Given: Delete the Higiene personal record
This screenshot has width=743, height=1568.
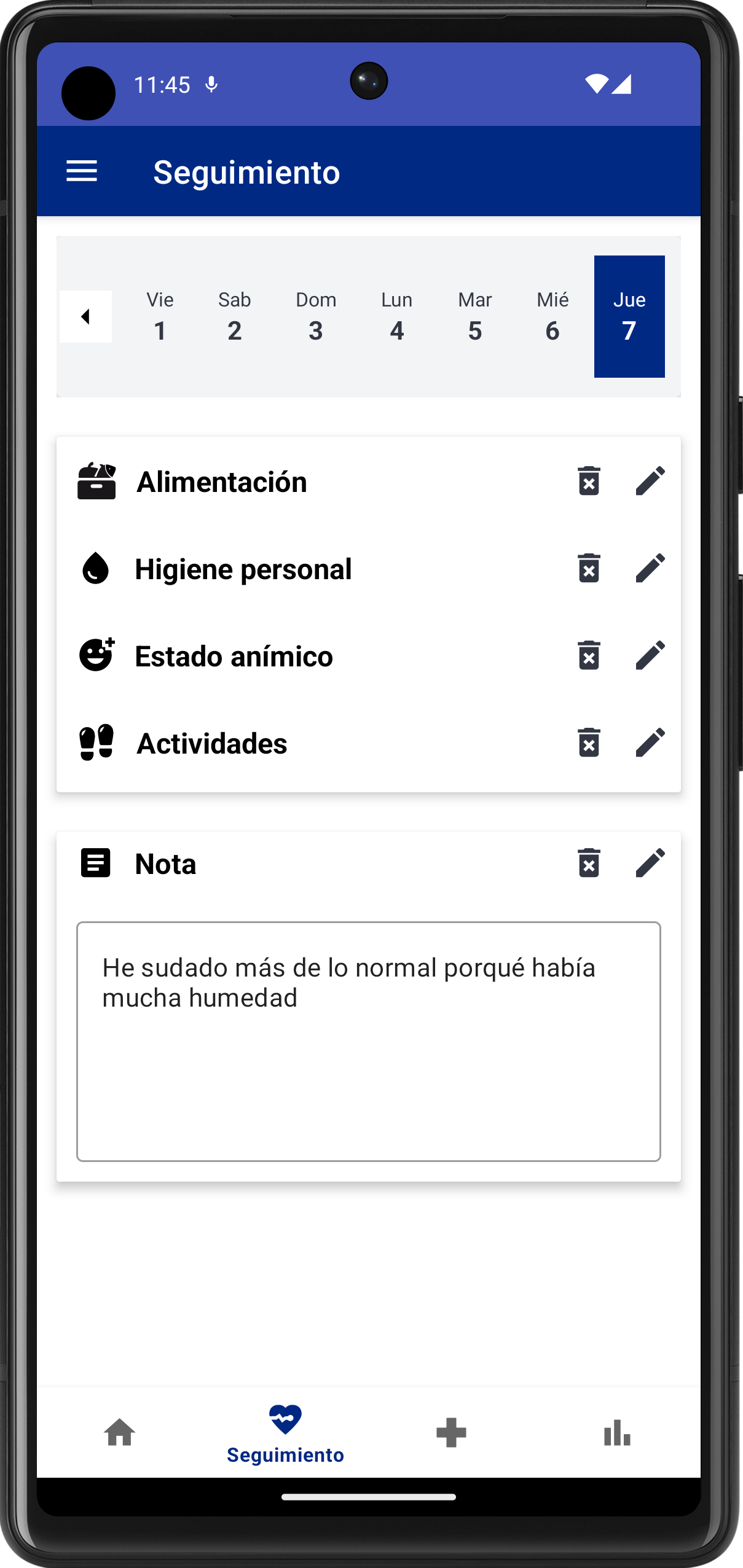Looking at the screenshot, I should click(589, 568).
